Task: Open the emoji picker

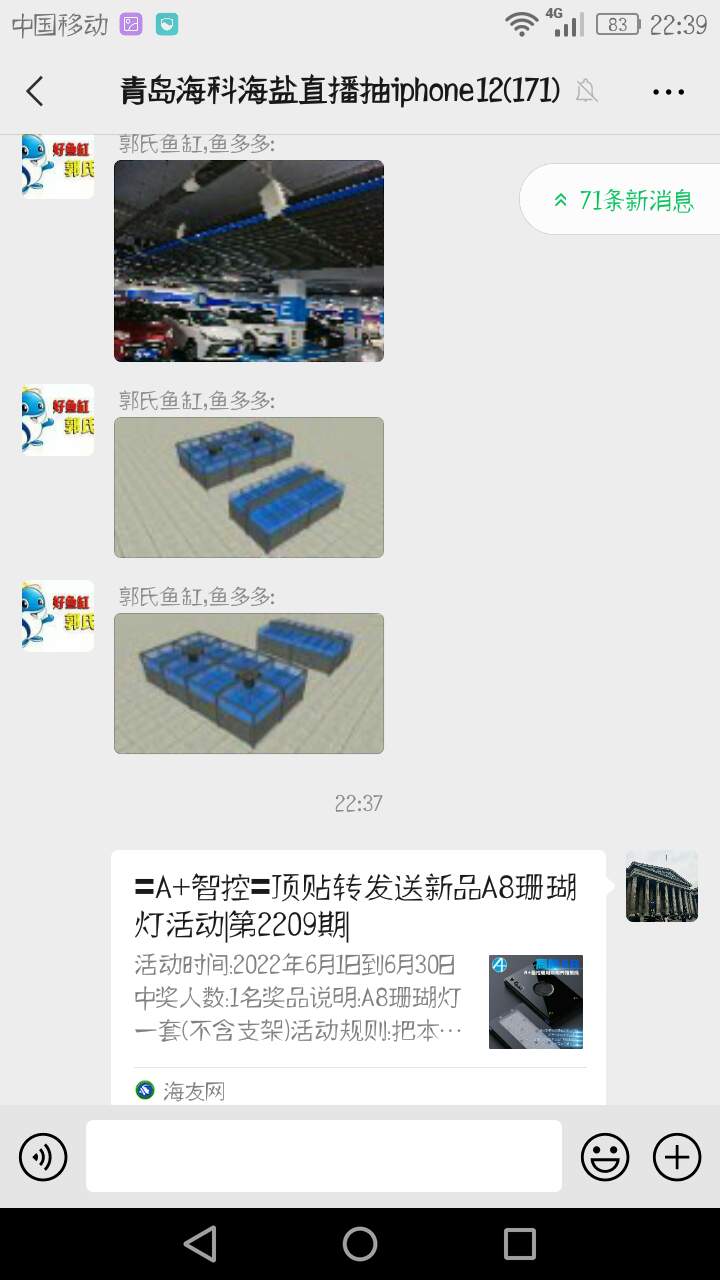Action: point(605,1157)
